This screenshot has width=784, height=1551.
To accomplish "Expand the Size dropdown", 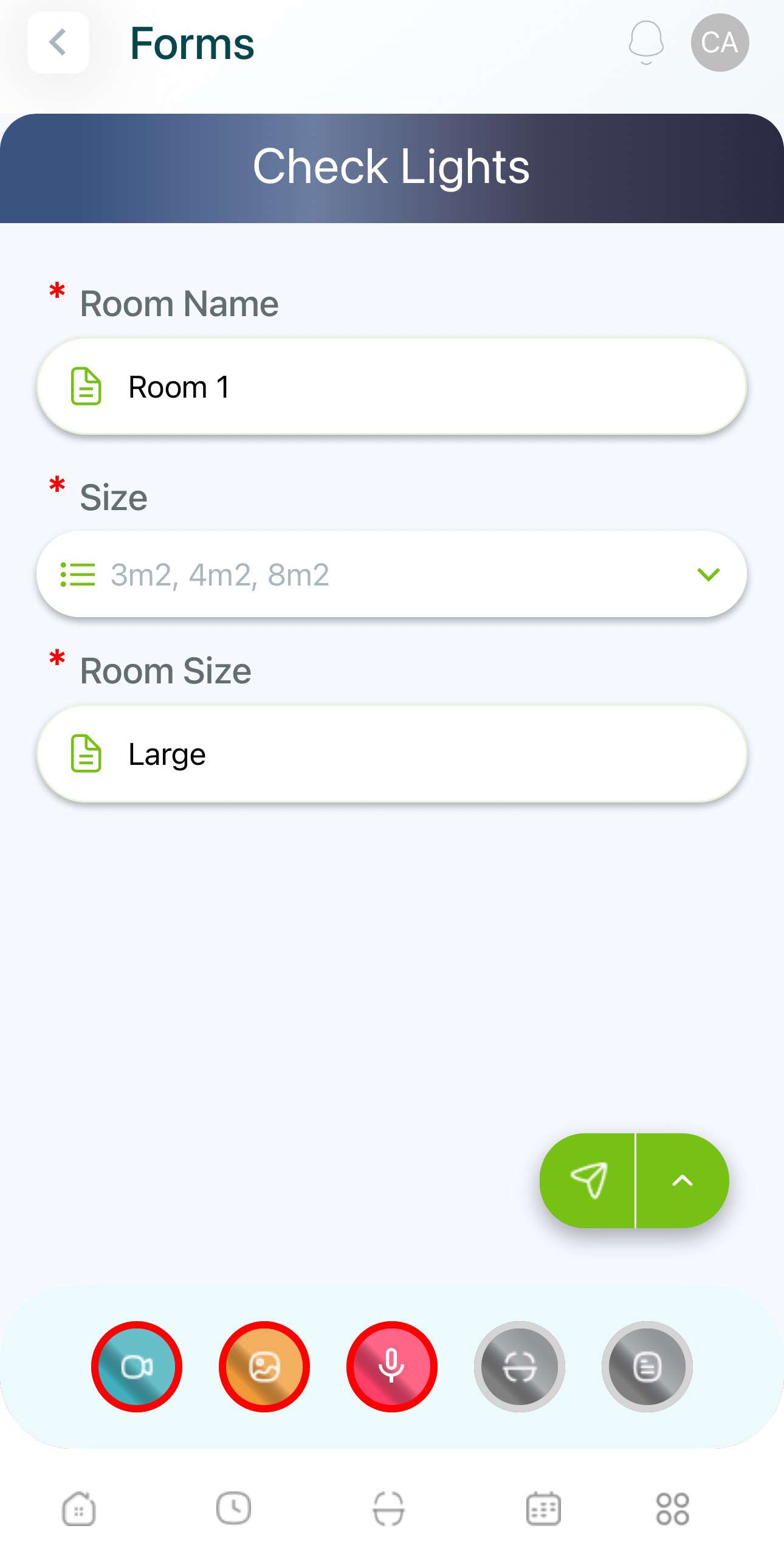I will 391,575.
